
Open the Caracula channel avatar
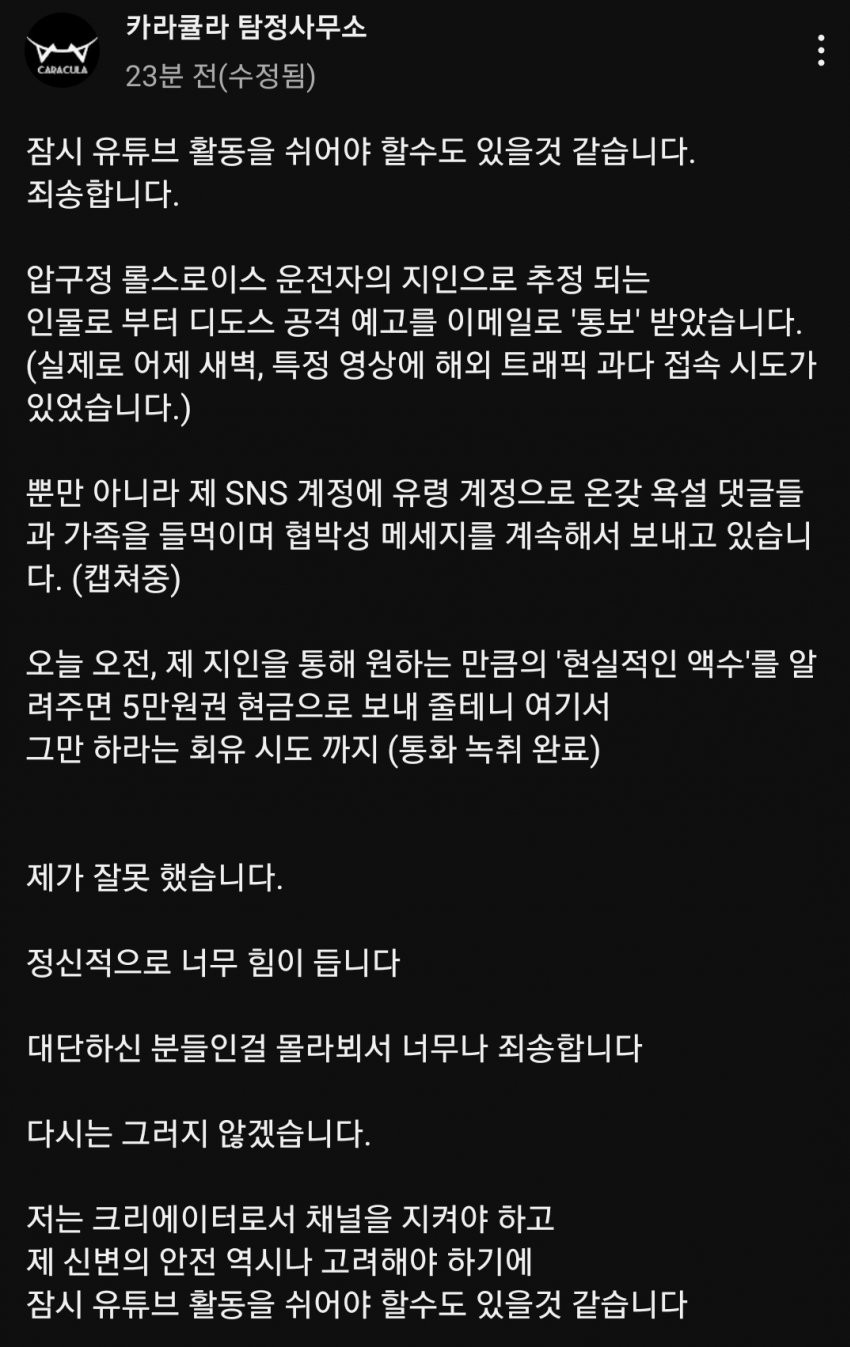[62, 50]
